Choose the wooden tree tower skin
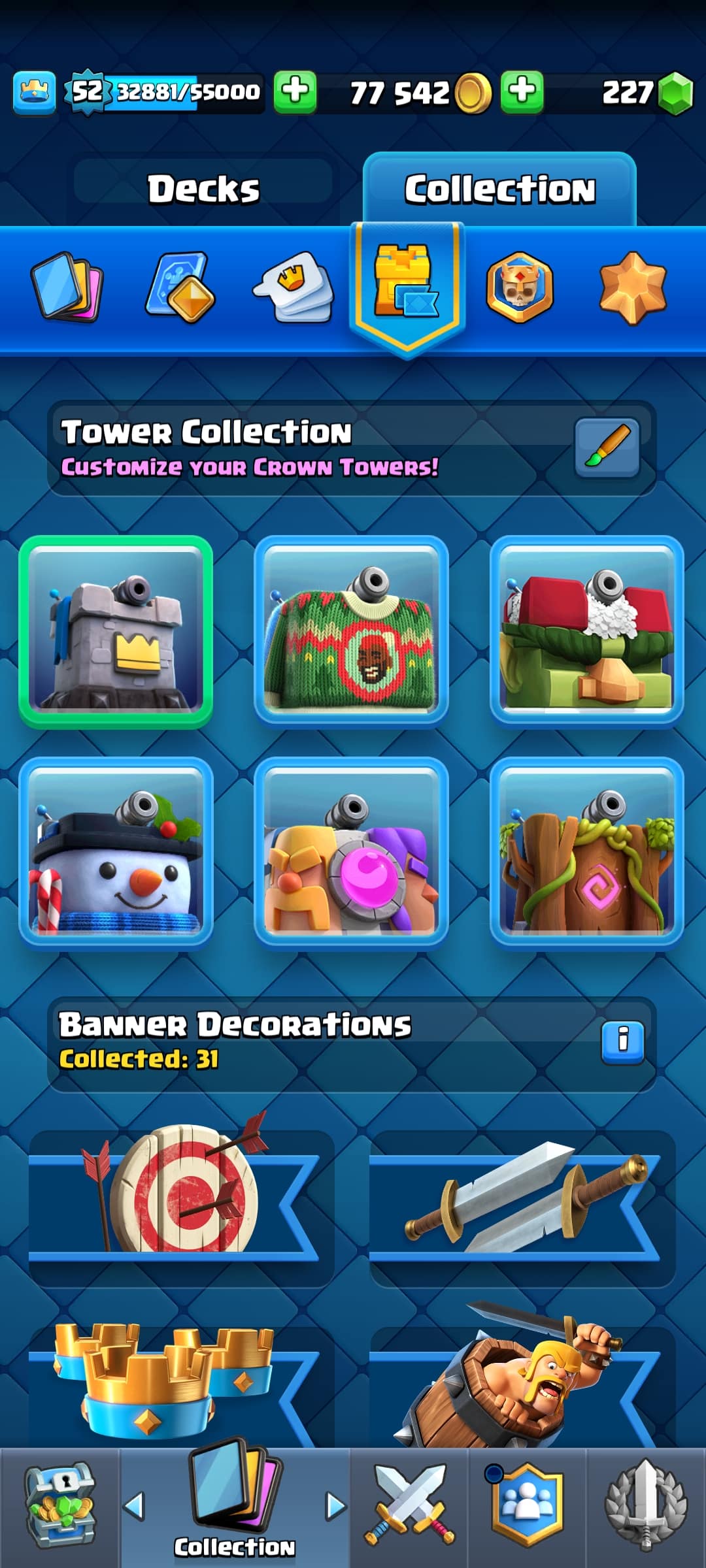This screenshot has height=1568, width=706. tap(586, 852)
